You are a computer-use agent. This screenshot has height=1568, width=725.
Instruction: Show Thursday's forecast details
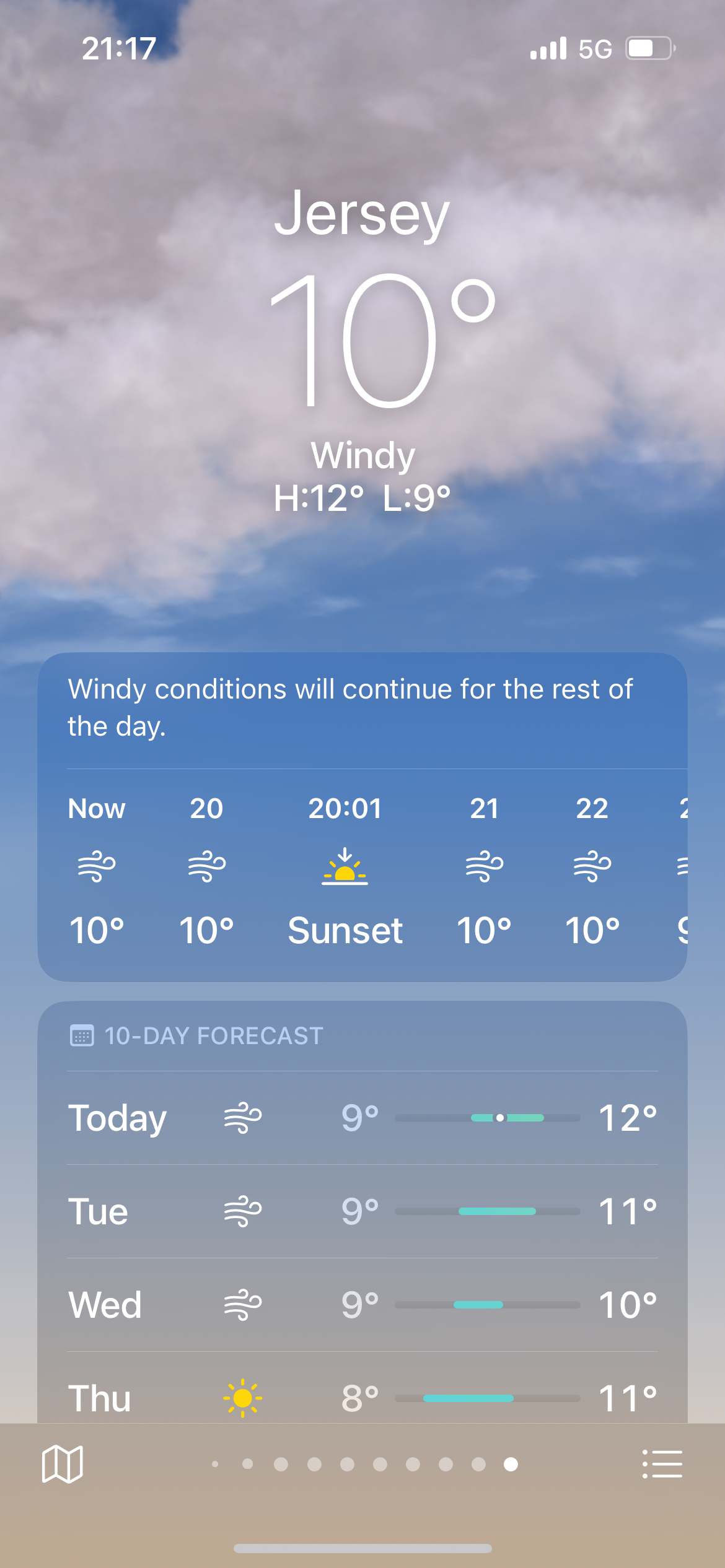coord(362,1397)
